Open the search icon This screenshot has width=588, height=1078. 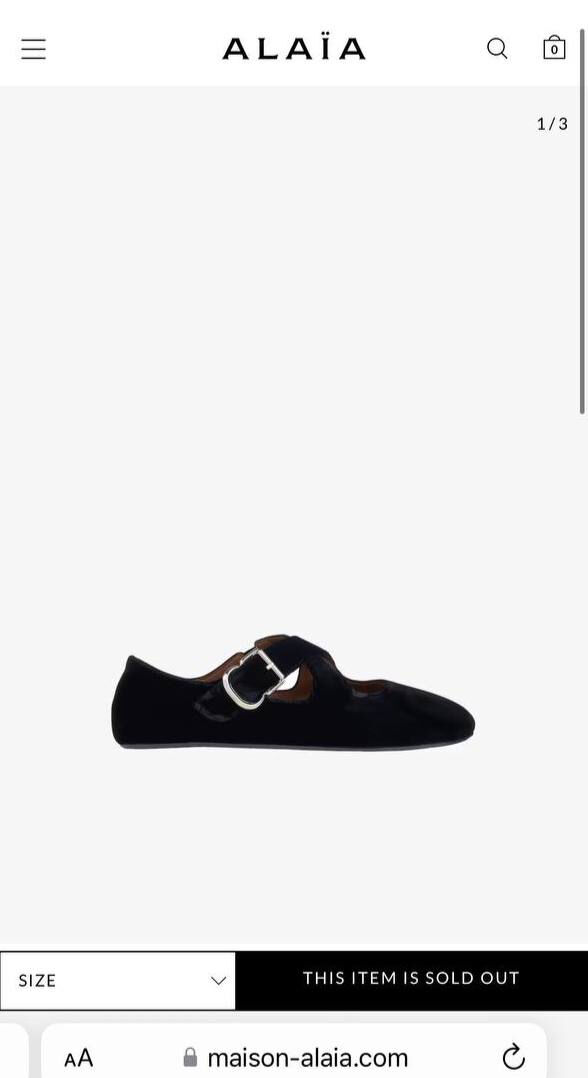pyautogui.click(x=497, y=49)
